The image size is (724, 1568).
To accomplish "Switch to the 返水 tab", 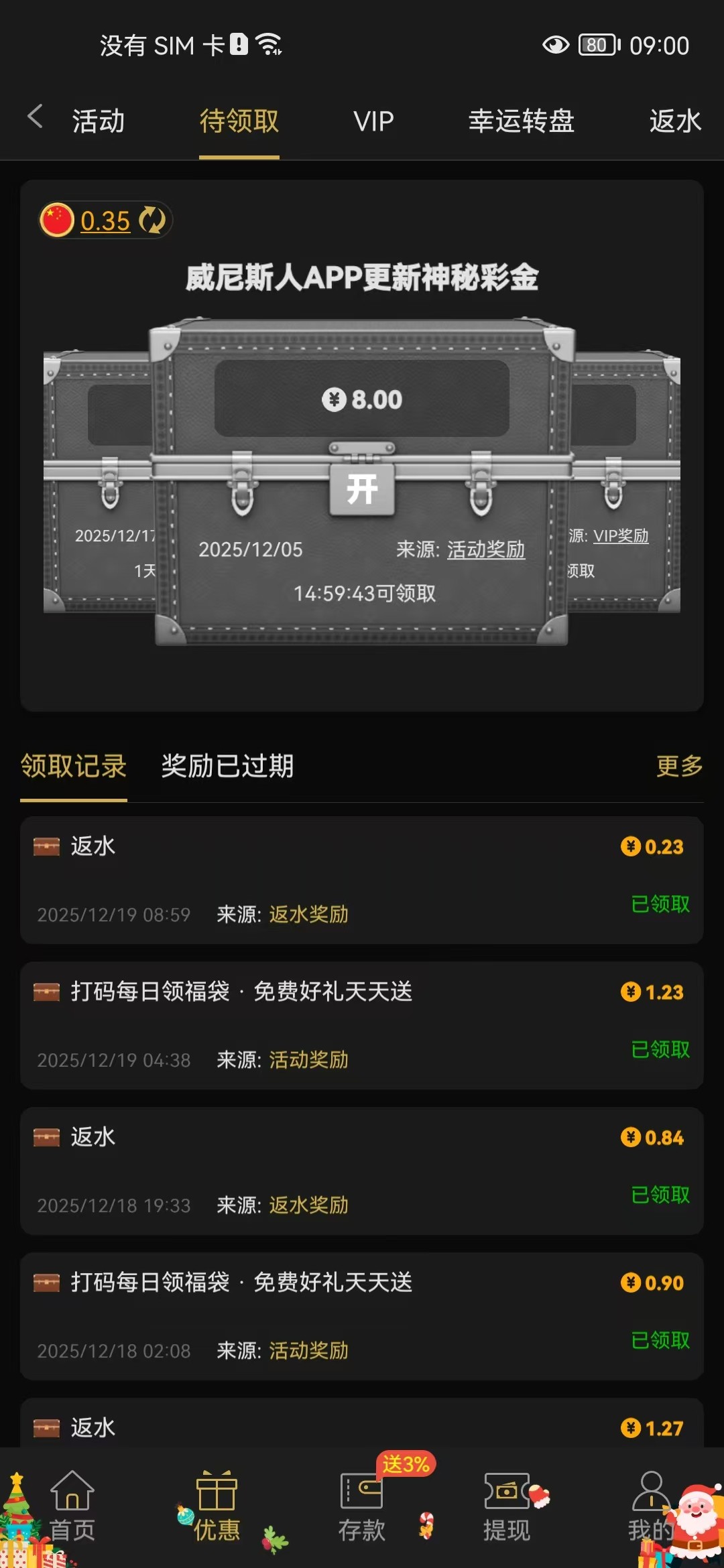I will coord(674,121).
